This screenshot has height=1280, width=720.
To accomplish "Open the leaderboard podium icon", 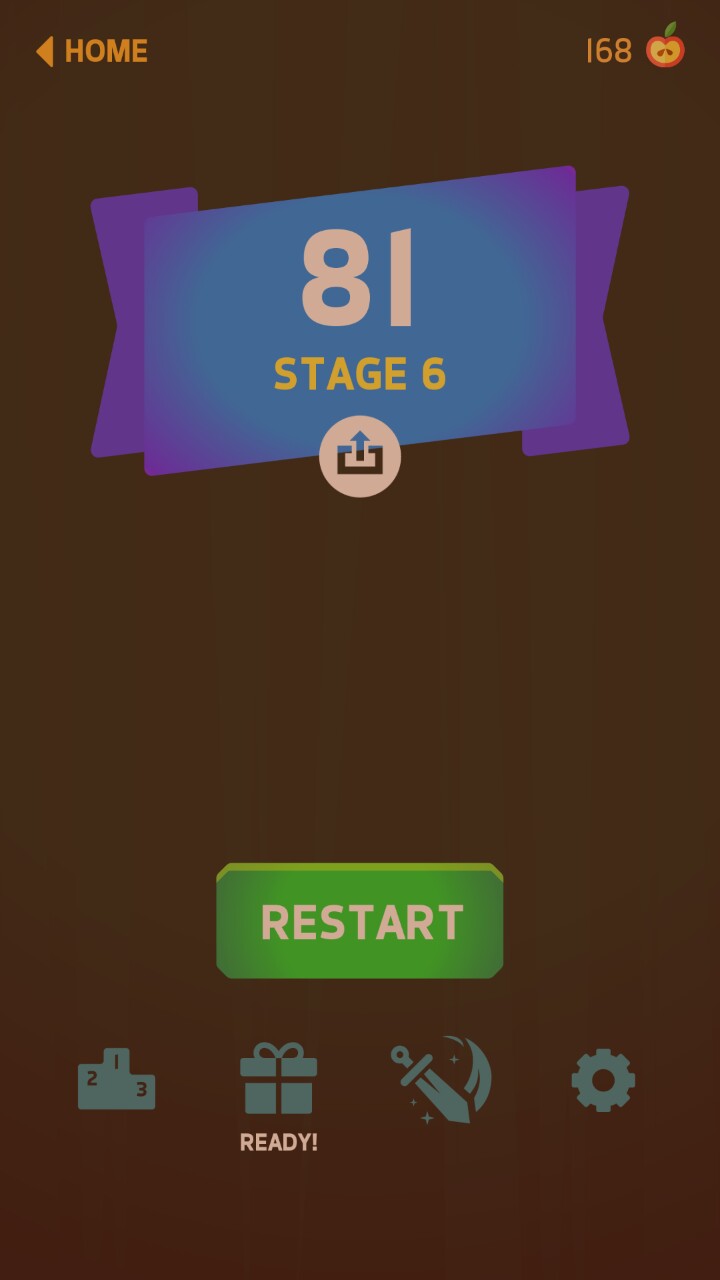I will (x=117, y=1080).
